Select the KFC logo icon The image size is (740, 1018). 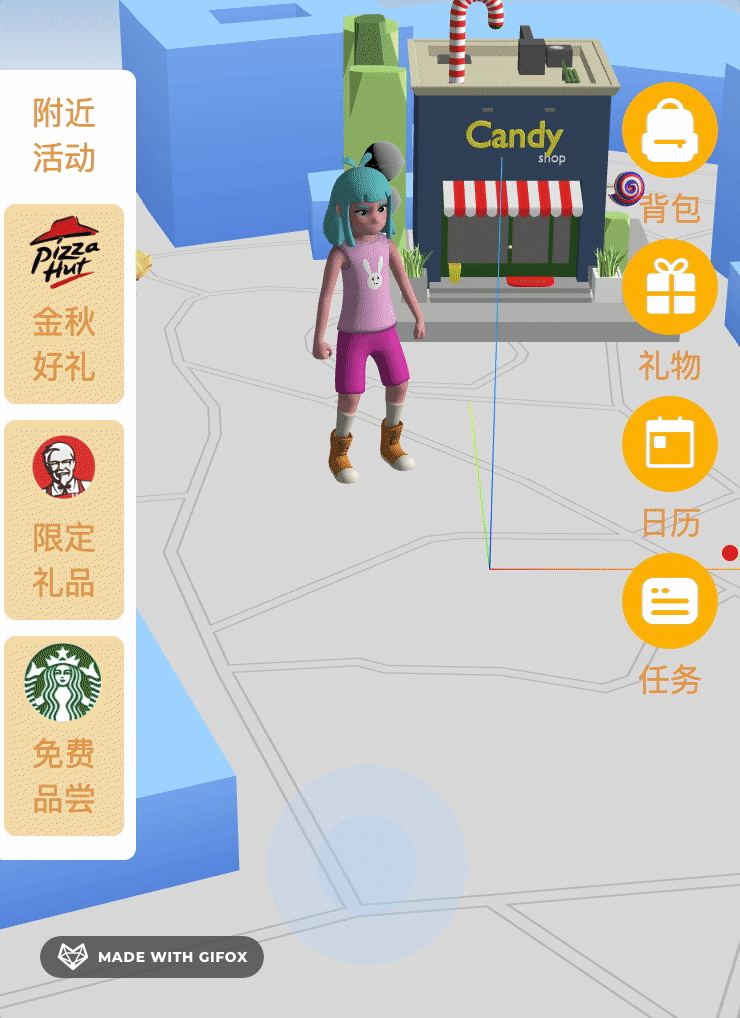(63, 467)
